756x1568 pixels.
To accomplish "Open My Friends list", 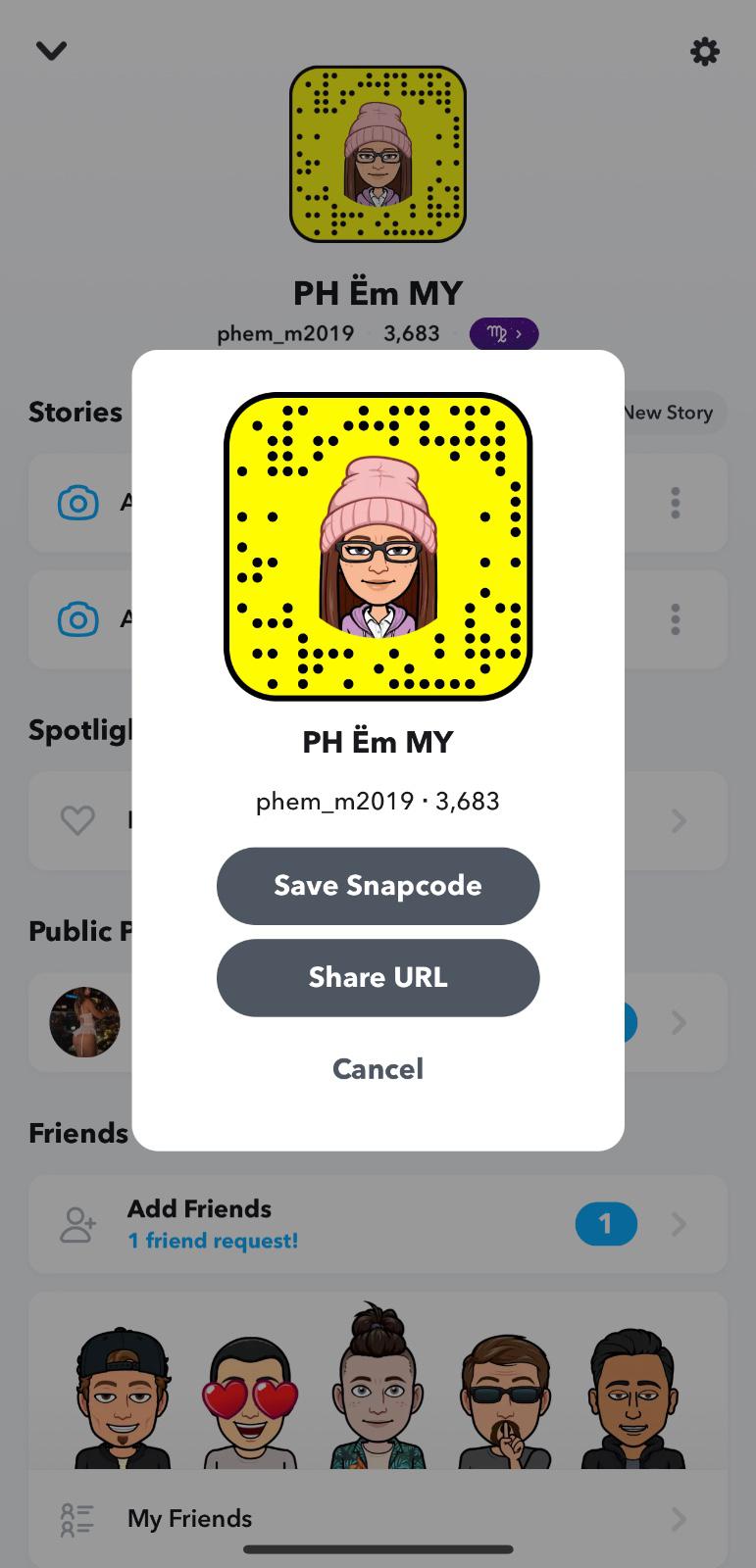I will pyautogui.click(x=378, y=1518).
